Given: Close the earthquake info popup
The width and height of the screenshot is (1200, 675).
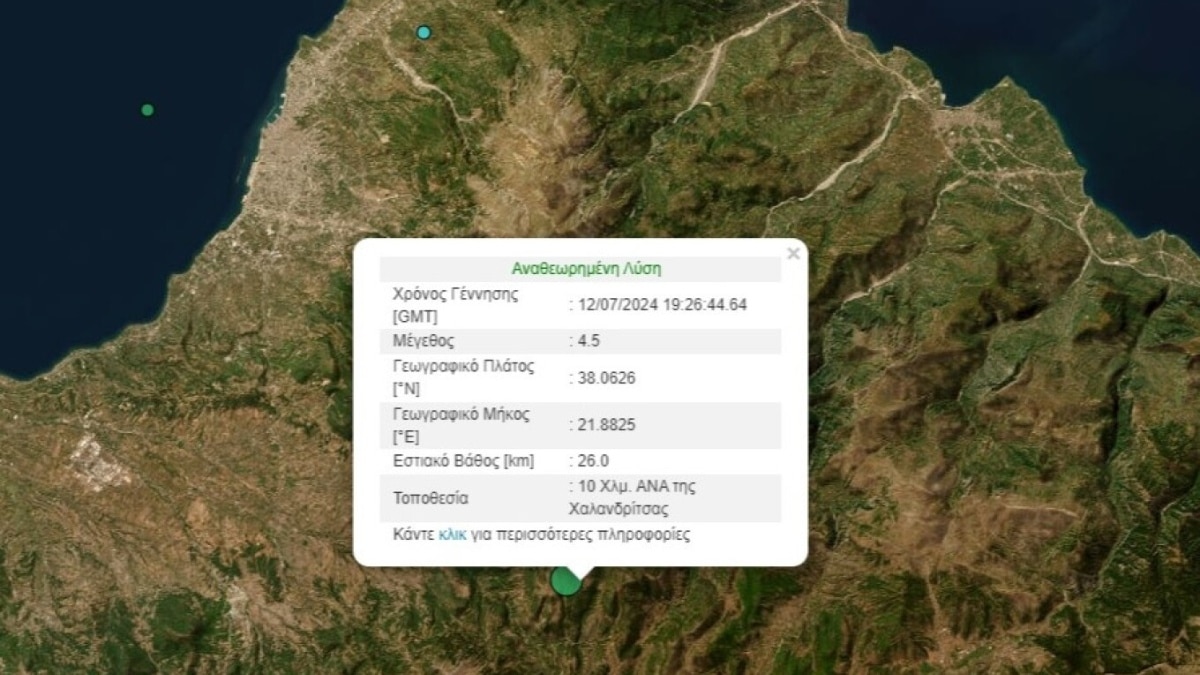Looking at the screenshot, I should pos(793,254).
